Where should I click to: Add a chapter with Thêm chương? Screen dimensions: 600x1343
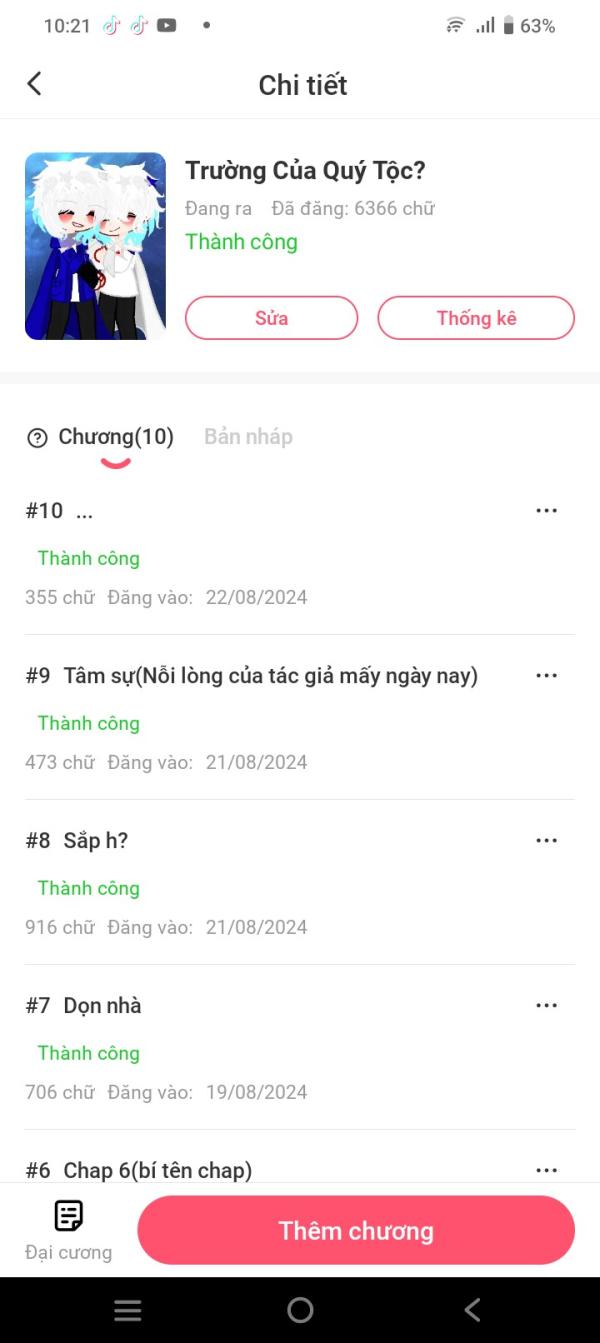(356, 1231)
